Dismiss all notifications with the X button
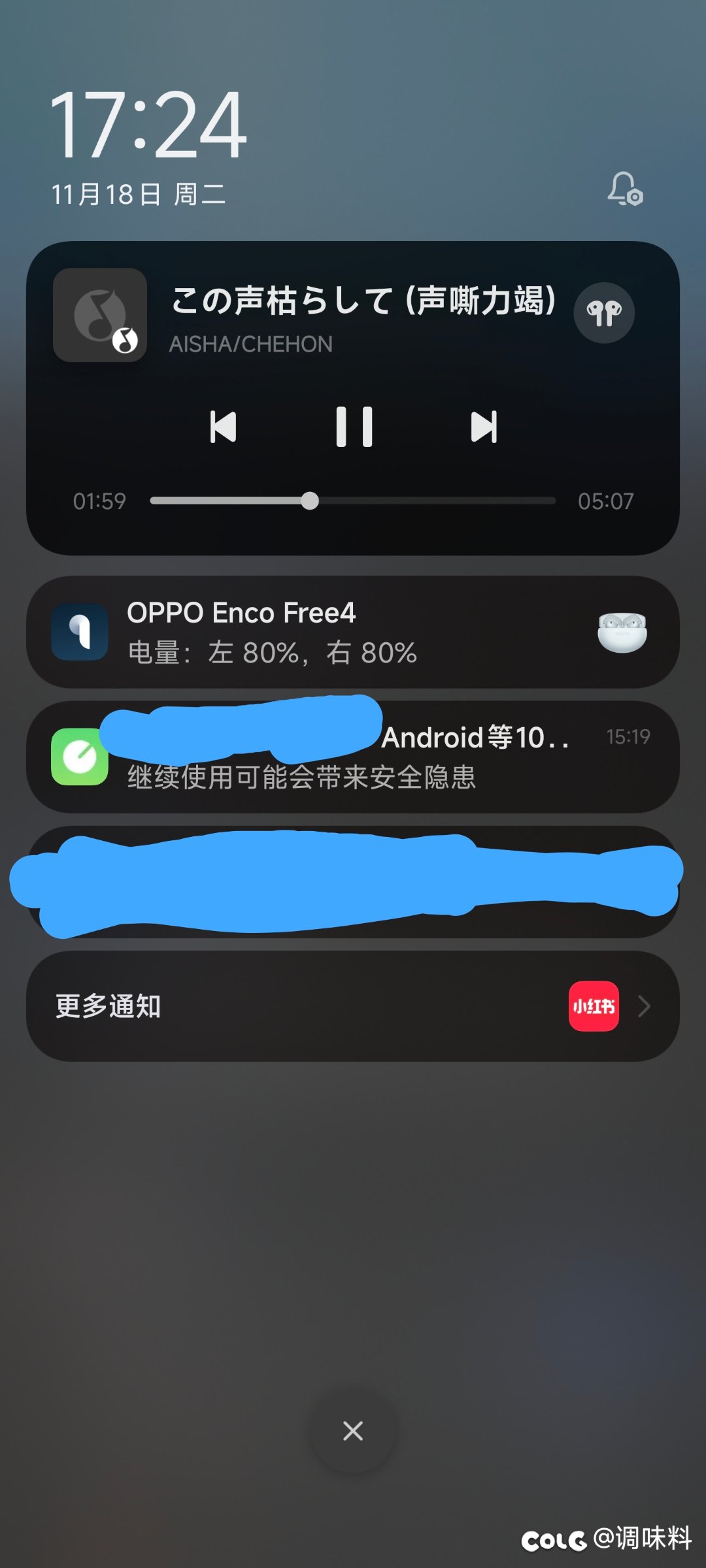This screenshot has width=706, height=1568. [x=353, y=1431]
